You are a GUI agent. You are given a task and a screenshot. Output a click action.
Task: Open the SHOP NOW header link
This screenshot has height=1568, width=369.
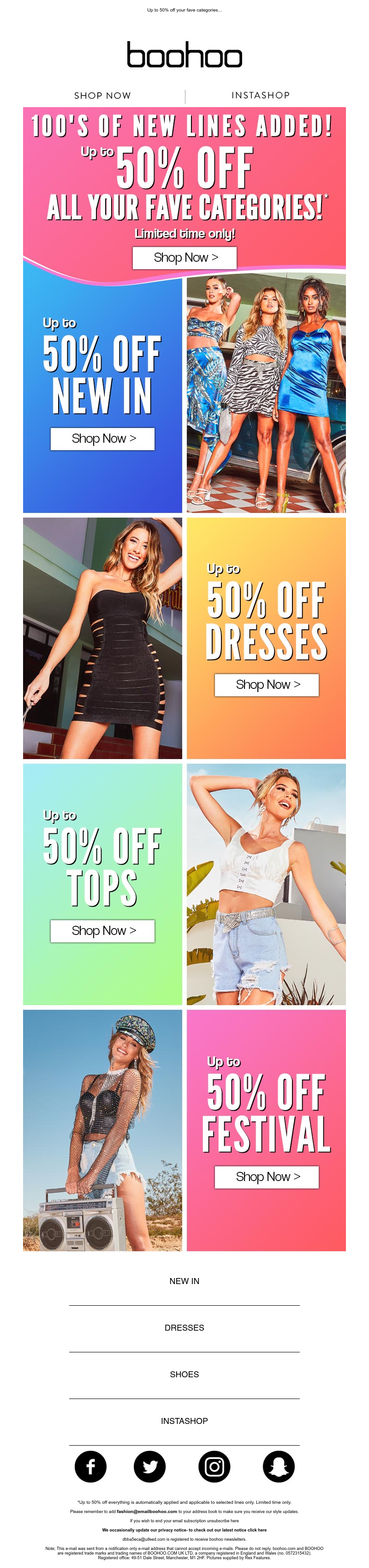tap(102, 96)
